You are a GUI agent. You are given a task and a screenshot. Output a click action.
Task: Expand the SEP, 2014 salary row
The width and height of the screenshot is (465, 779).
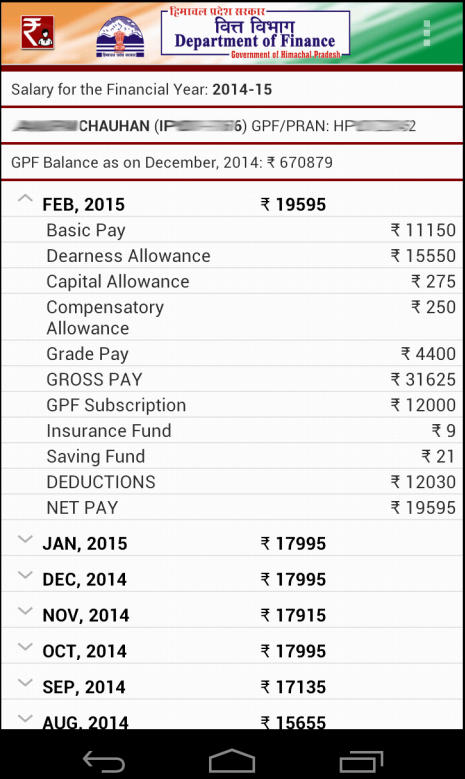232,686
